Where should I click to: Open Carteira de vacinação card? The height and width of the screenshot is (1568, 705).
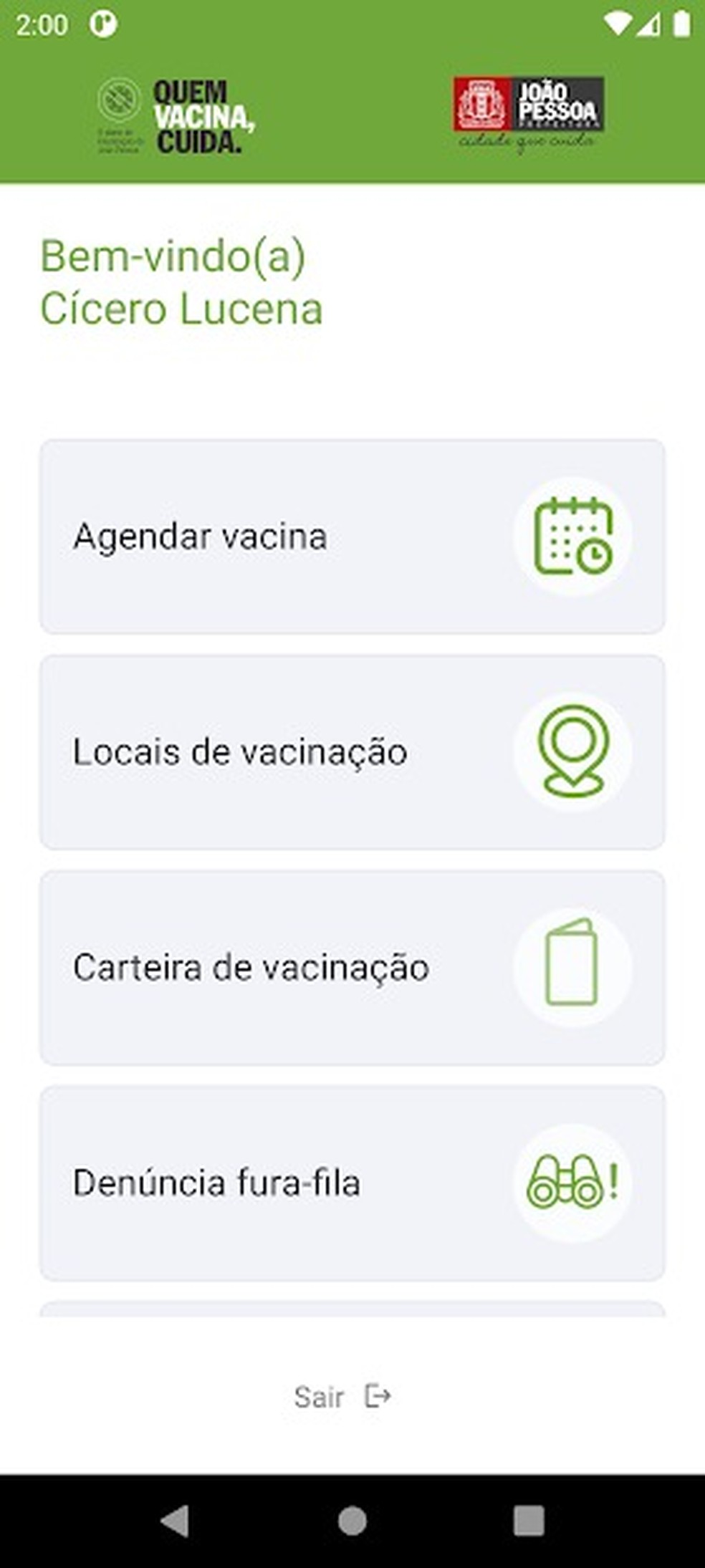coord(351,967)
